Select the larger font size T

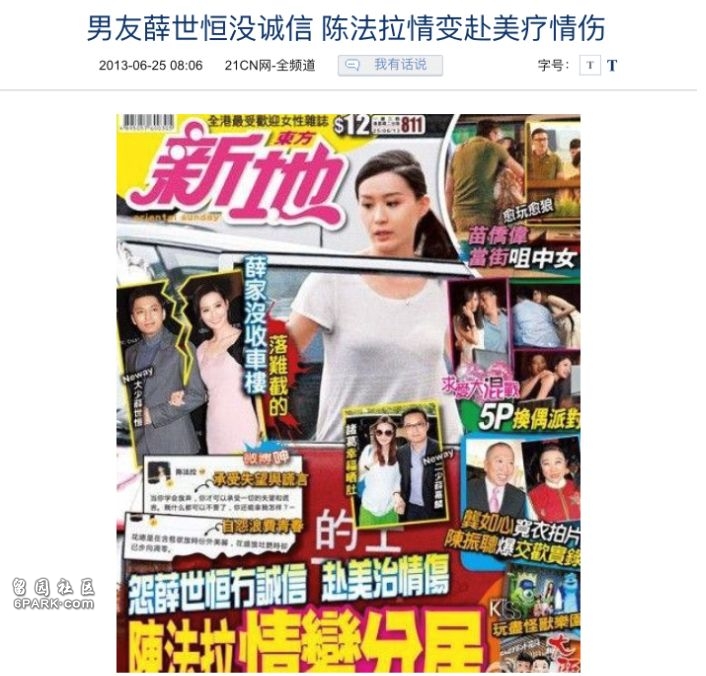pyautogui.click(x=612, y=66)
